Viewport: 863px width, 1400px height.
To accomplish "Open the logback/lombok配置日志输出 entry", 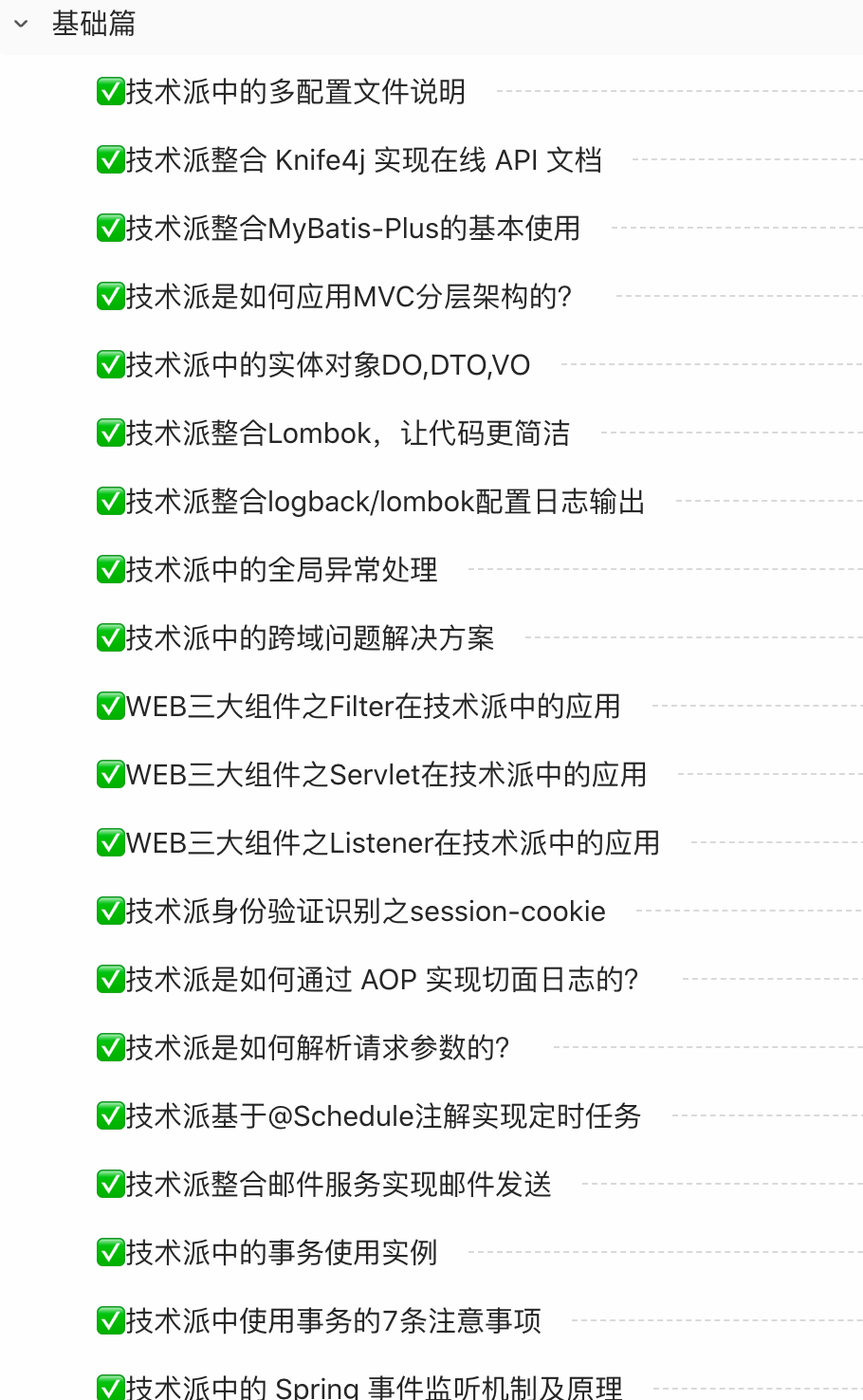I will 385,502.
